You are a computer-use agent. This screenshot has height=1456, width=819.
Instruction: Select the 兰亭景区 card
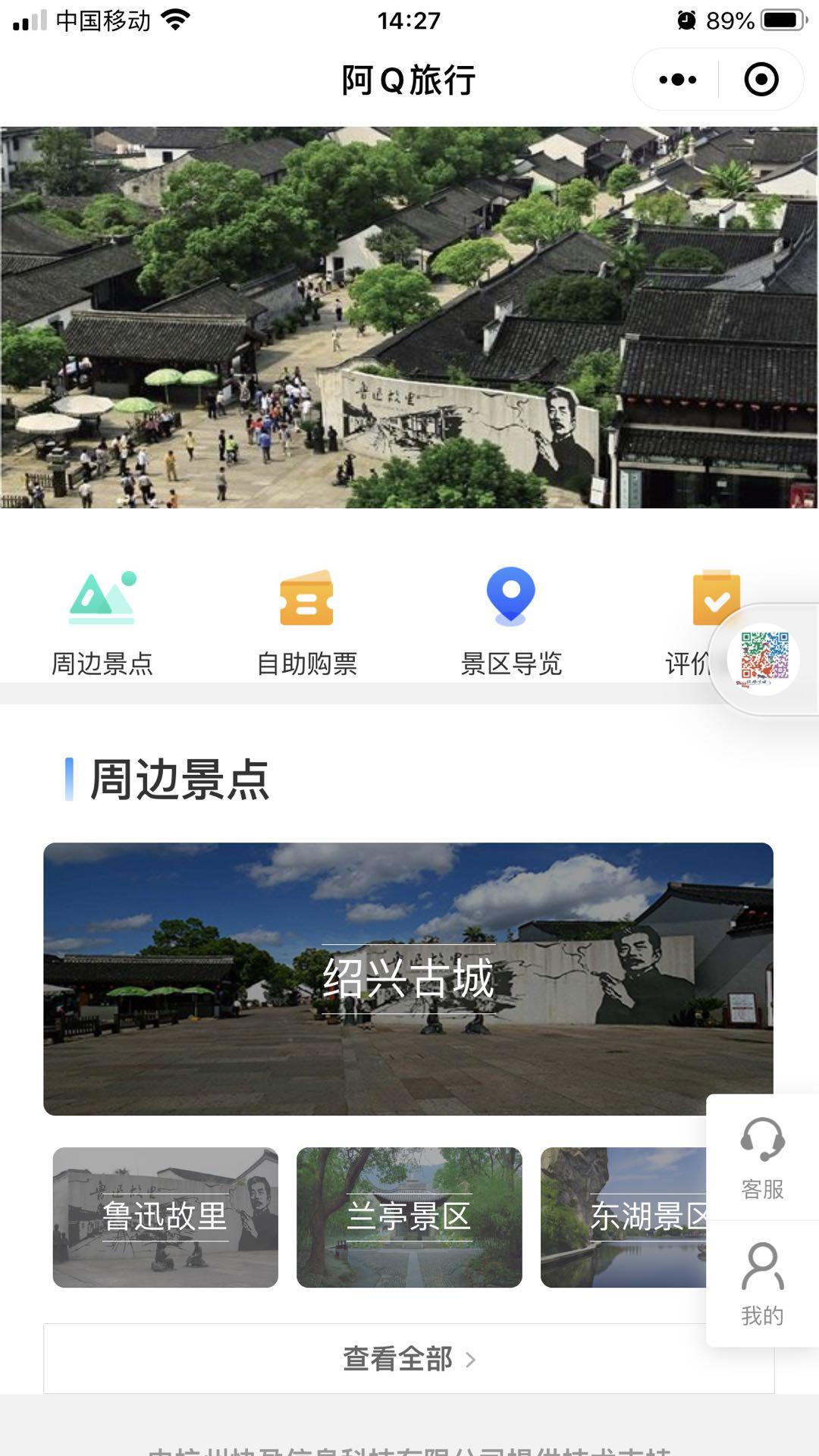pyautogui.click(x=409, y=1217)
